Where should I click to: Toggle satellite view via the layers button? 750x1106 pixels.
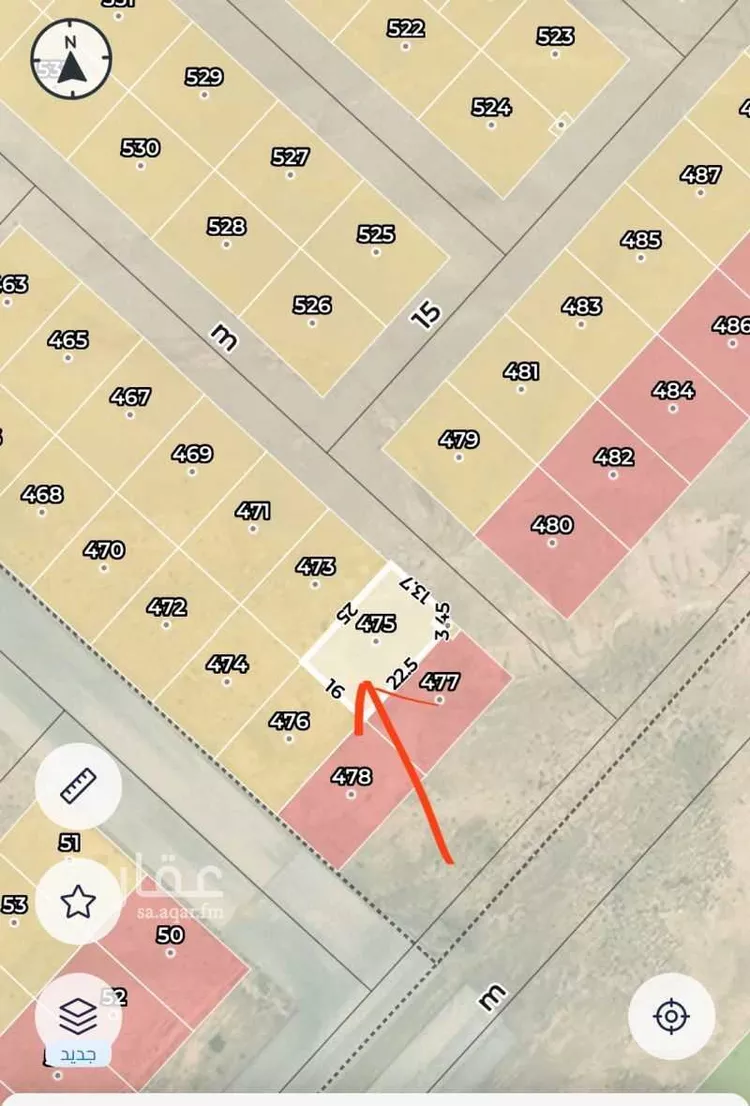coord(79,1014)
